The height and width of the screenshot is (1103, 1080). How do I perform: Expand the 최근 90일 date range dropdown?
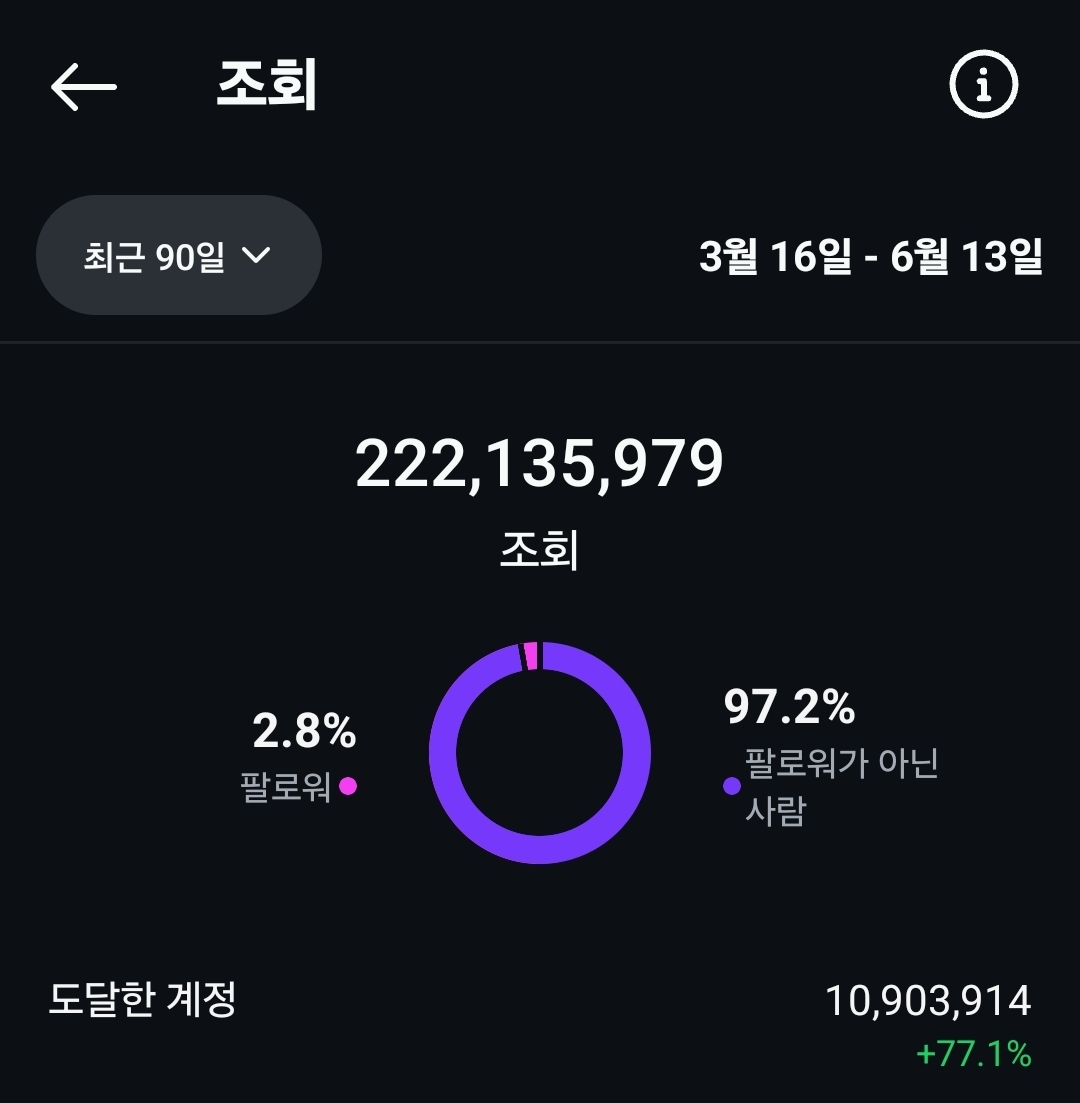[179, 256]
